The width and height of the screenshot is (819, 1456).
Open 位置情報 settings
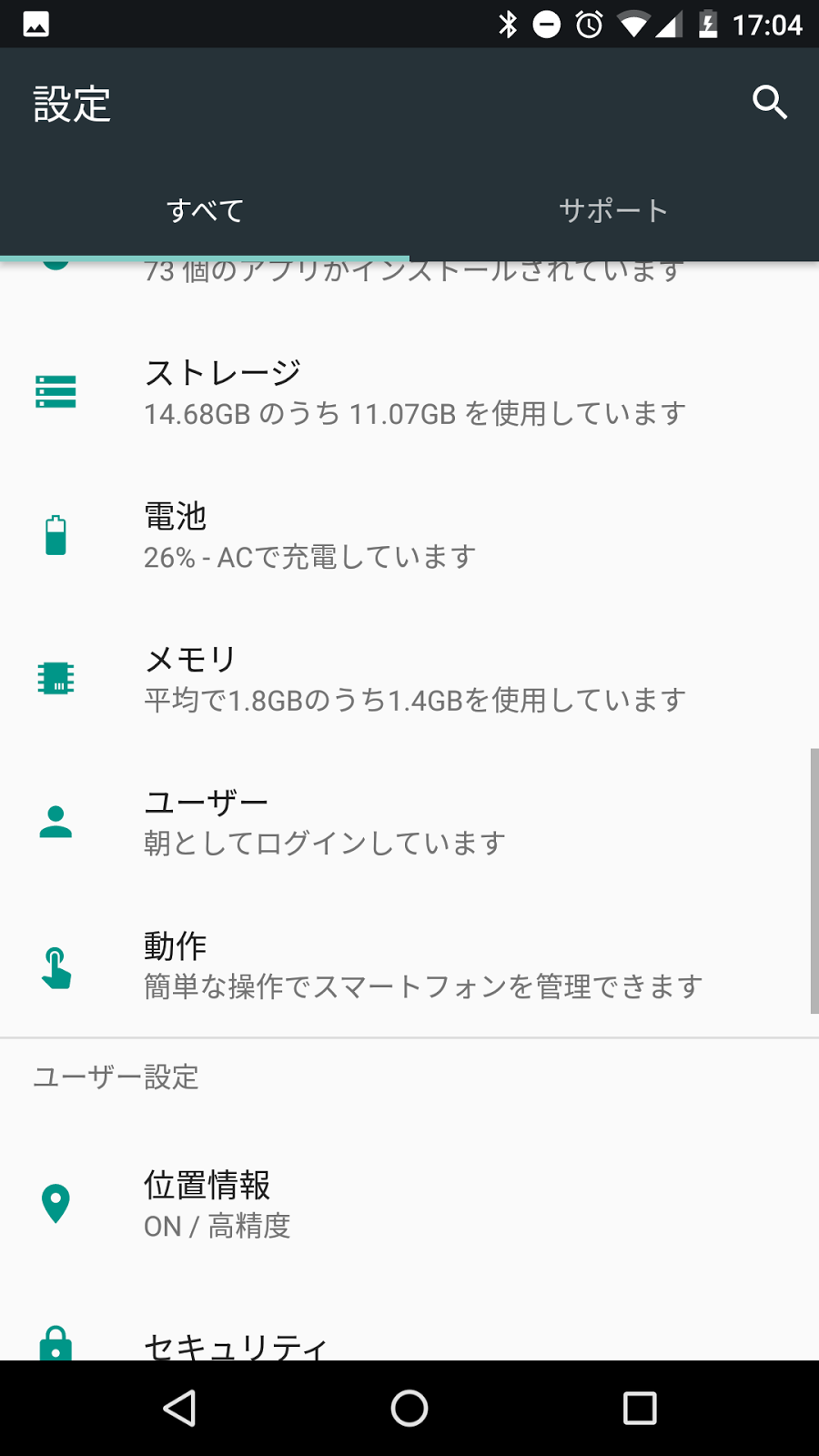(x=409, y=1204)
